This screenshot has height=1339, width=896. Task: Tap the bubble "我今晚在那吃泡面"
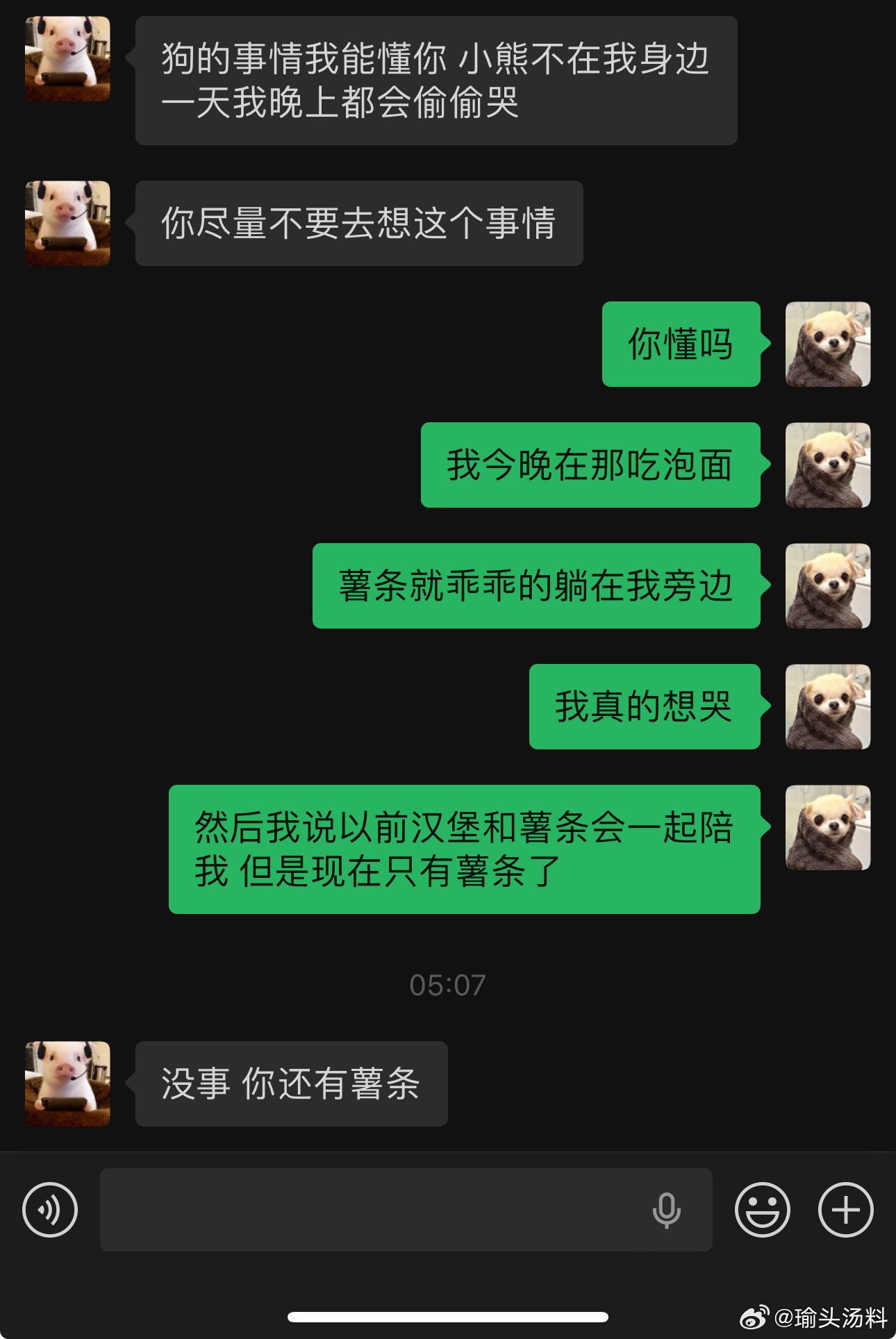(590, 465)
